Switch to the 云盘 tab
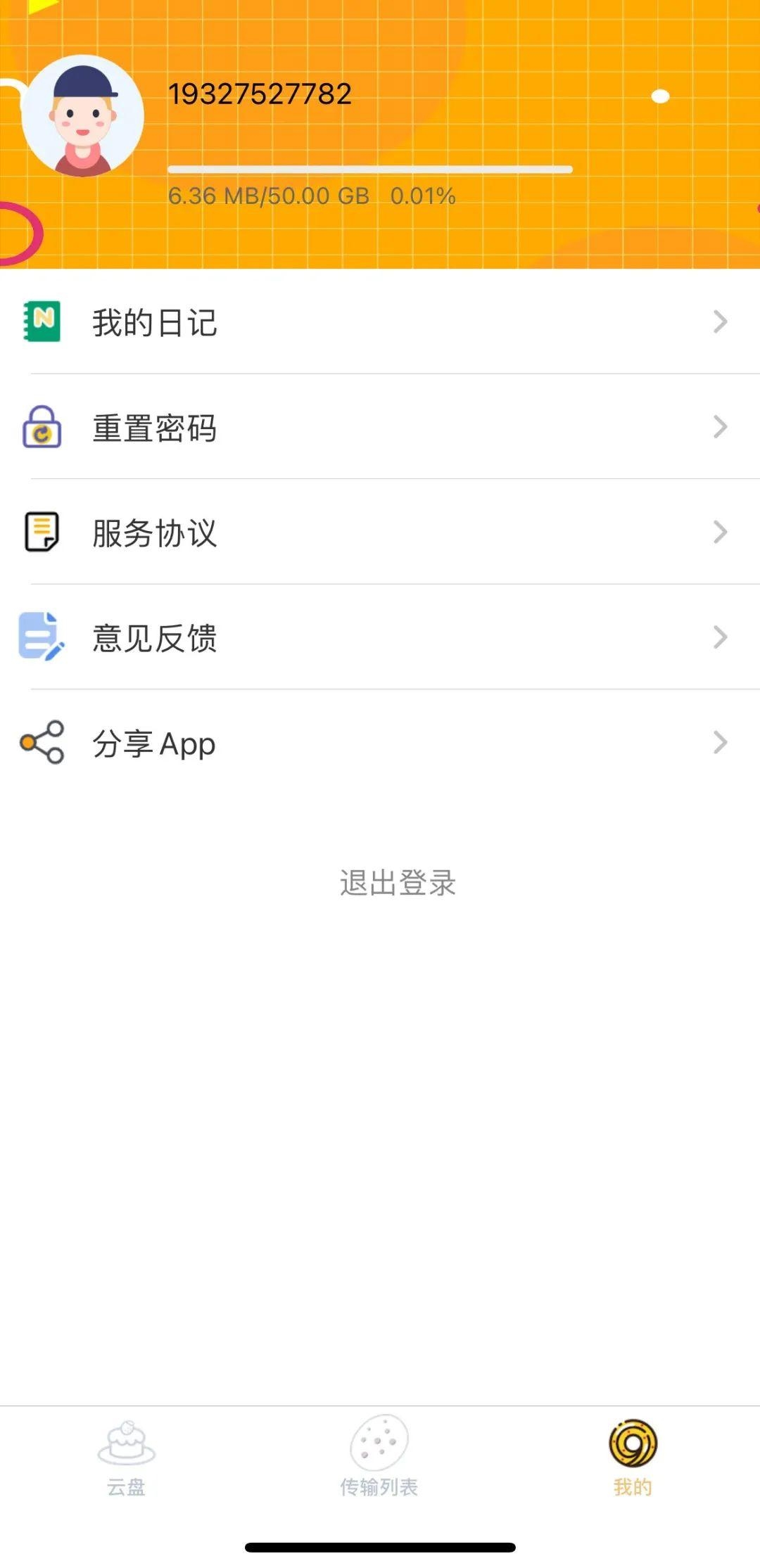 [x=127, y=1460]
